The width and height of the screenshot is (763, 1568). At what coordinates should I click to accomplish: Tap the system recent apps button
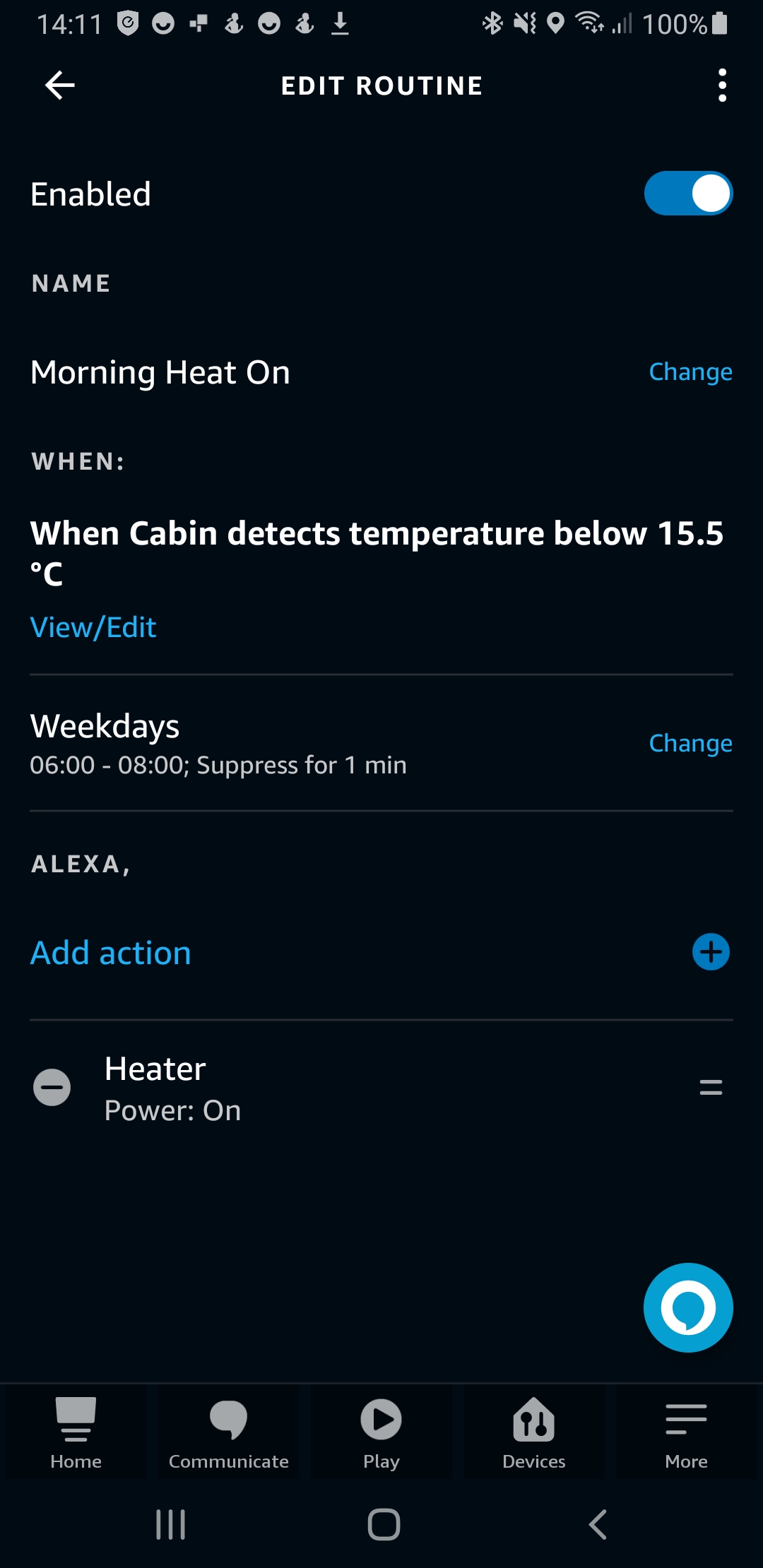pyautogui.click(x=170, y=1524)
